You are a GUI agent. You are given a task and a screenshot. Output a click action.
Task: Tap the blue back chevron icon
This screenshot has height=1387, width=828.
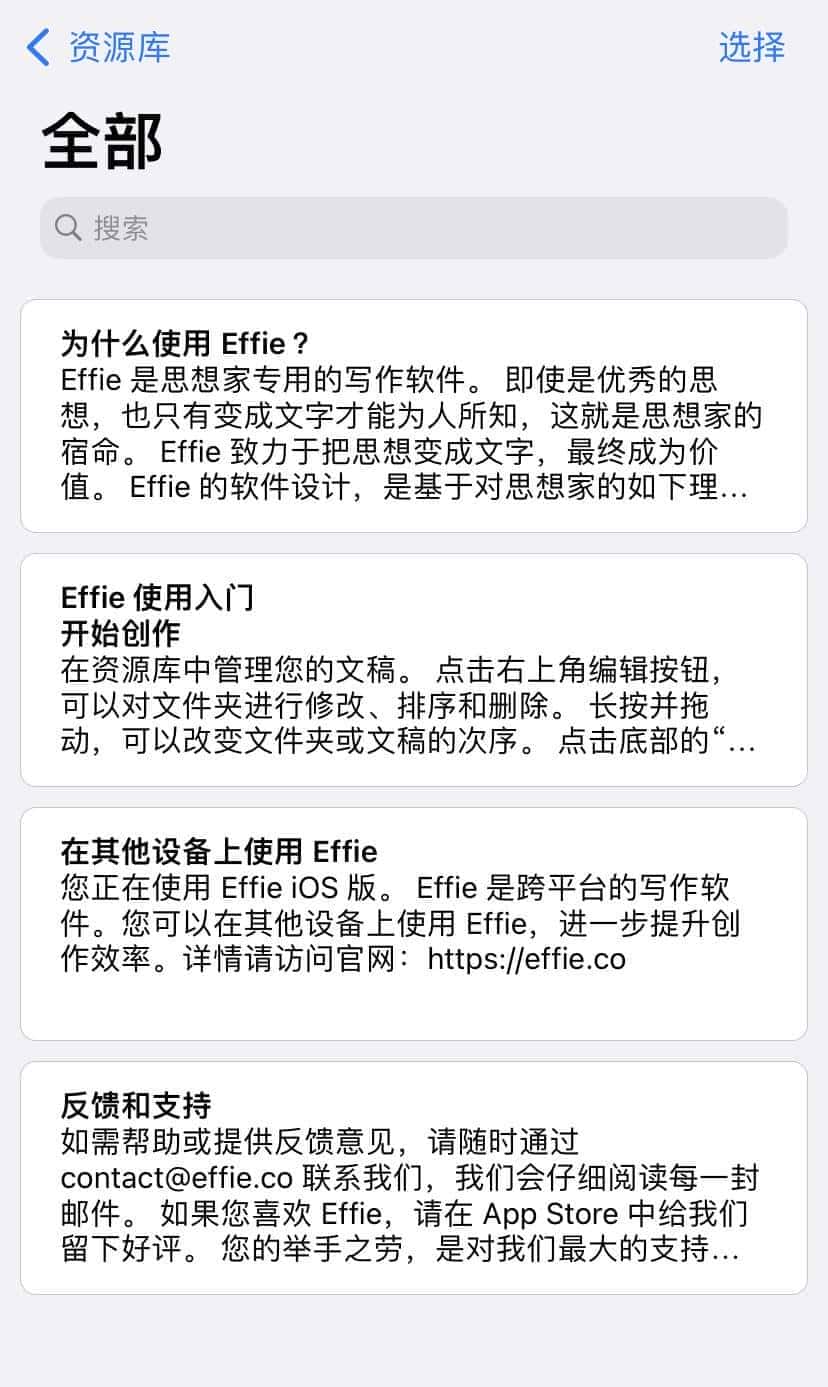click(x=37, y=47)
